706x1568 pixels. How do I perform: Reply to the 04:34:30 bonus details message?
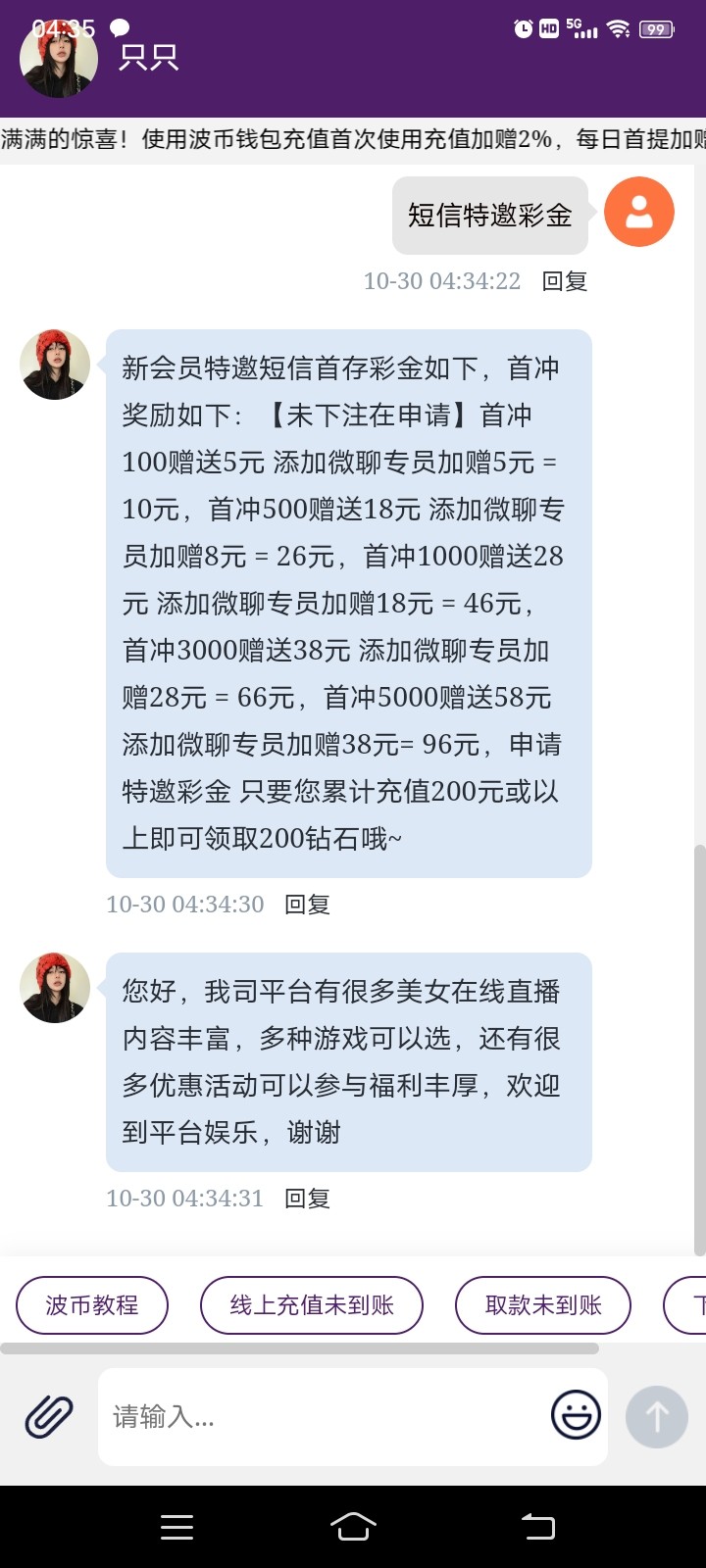point(307,905)
